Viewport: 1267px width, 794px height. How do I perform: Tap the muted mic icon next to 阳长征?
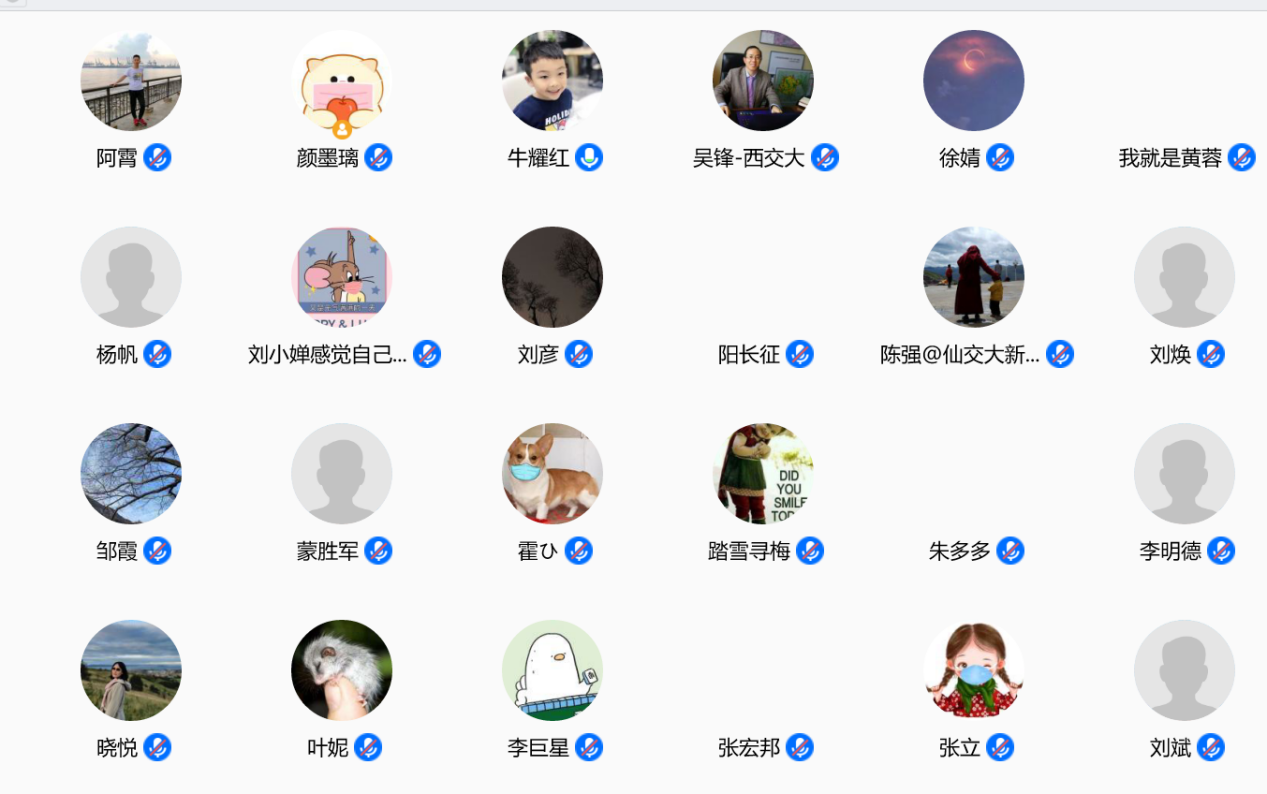pyautogui.click(x=799, y=354)
